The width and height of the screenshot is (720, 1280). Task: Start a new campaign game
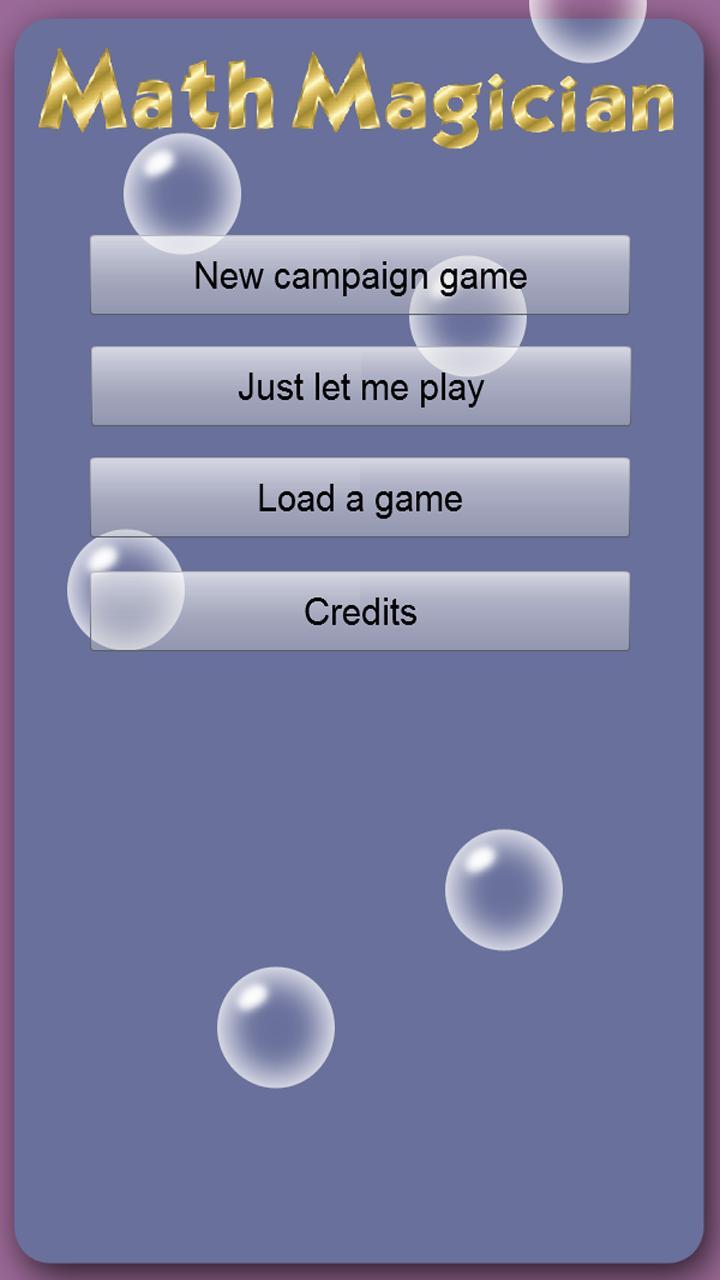(360, 275)
